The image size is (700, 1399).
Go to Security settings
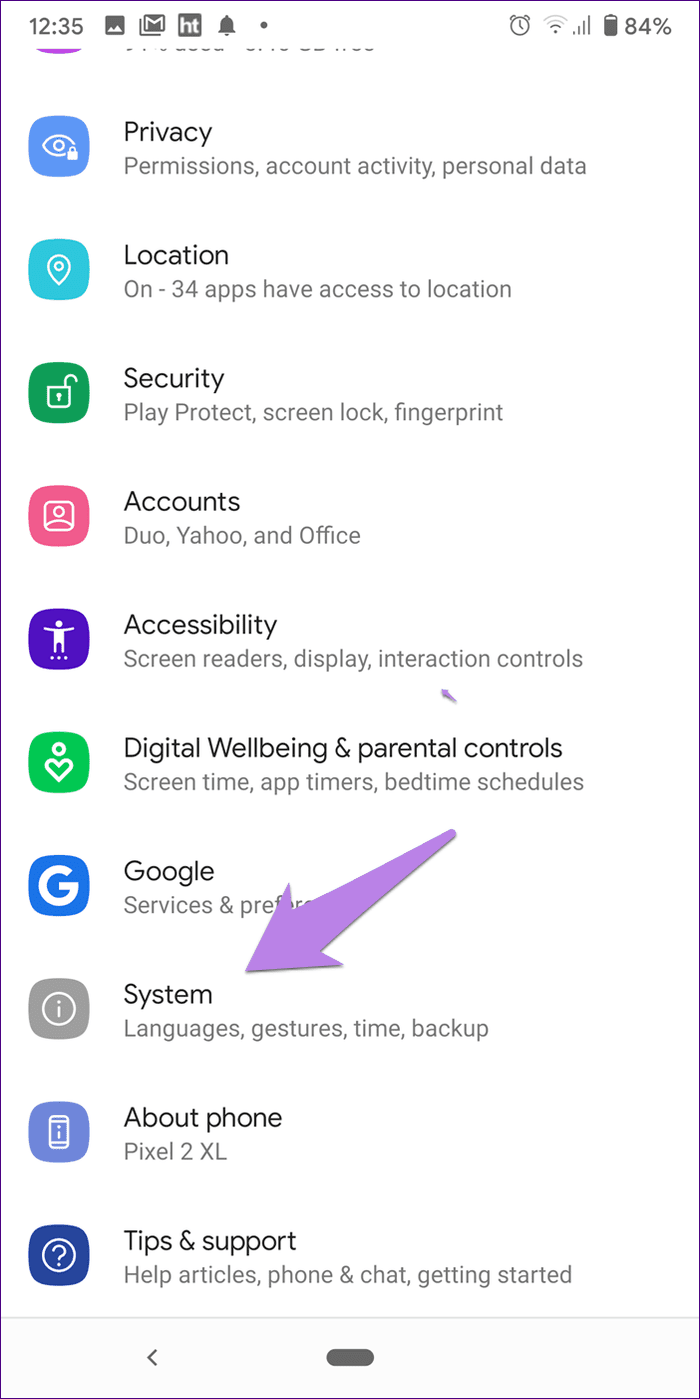(350, 394)
